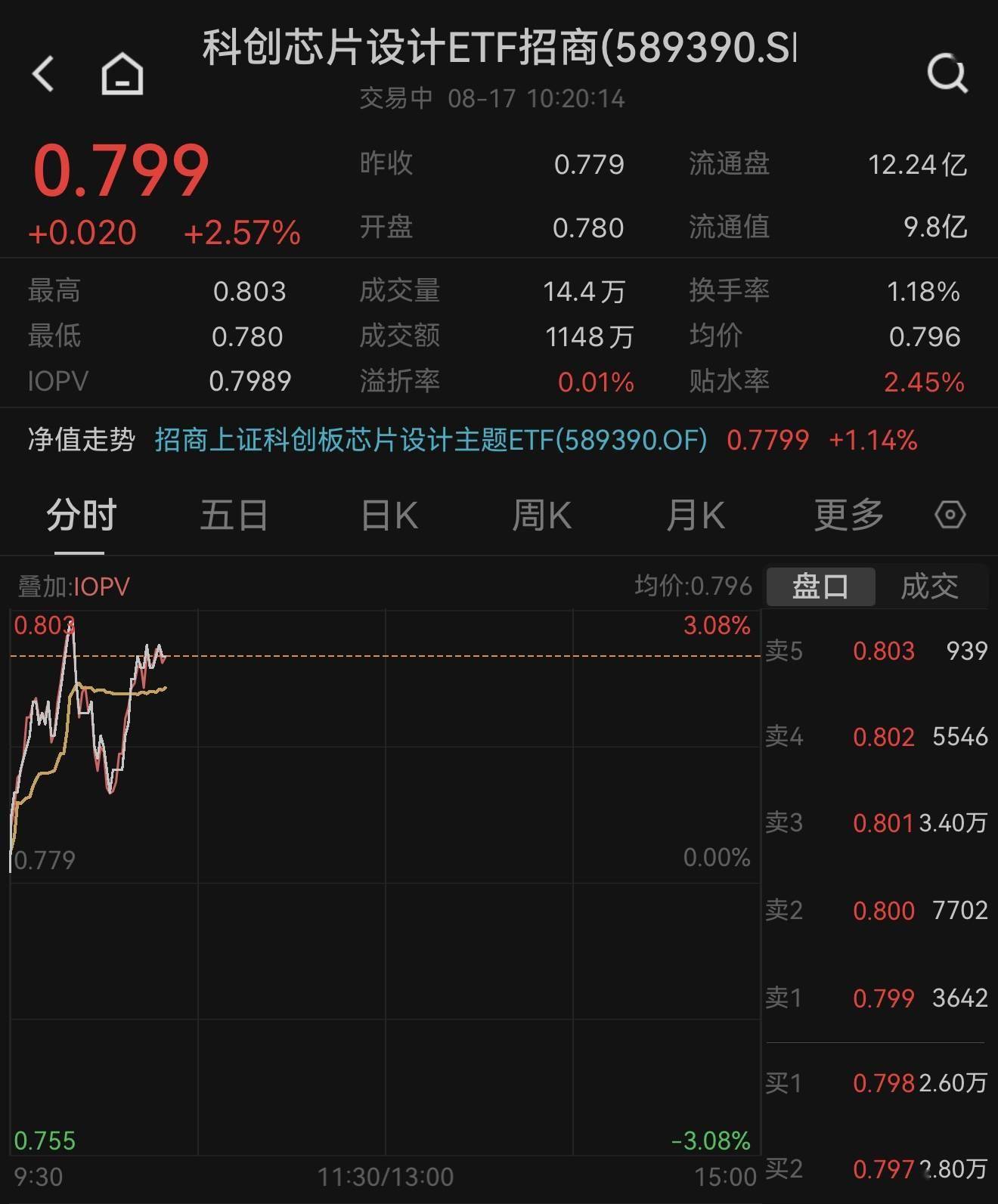Select the 买1 price 0.798 row
Image resolution: width=998 pixels, height=1204 pixels.
pos(876,1083)
